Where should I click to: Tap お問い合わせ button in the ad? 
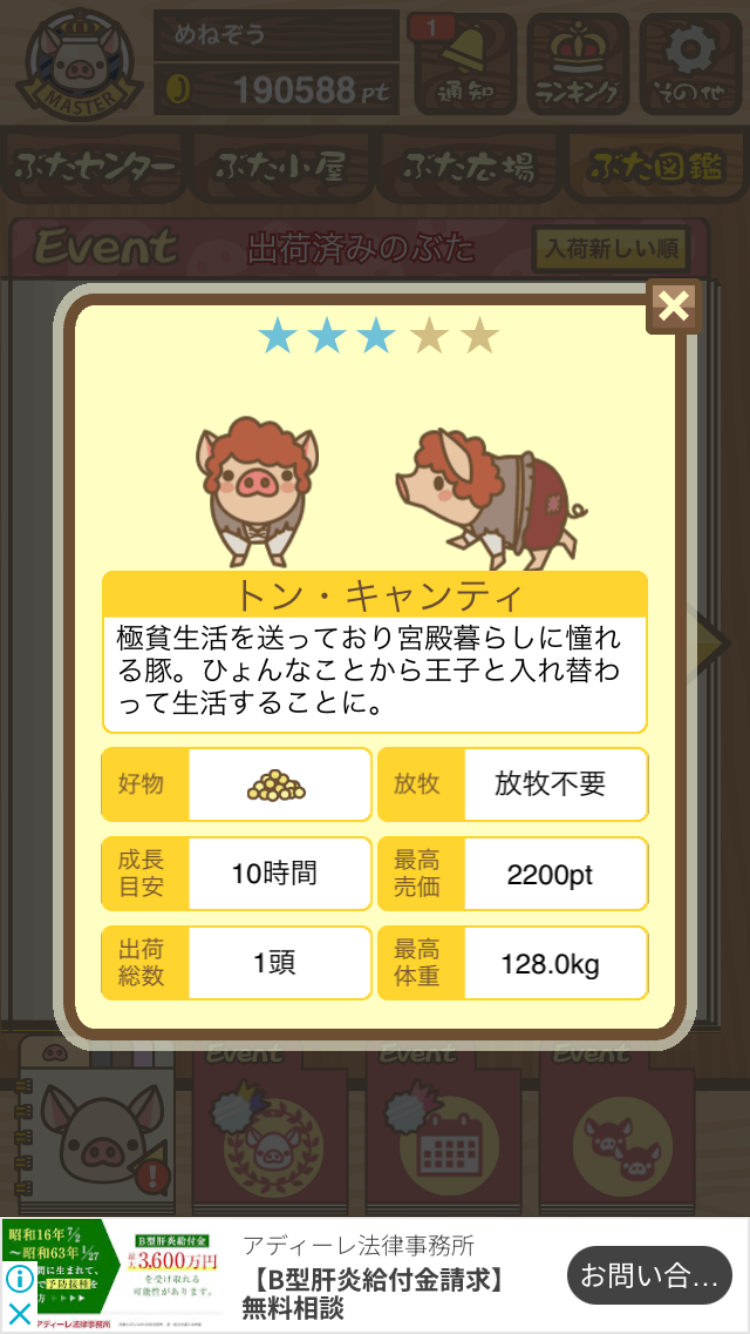point(649,1275)
